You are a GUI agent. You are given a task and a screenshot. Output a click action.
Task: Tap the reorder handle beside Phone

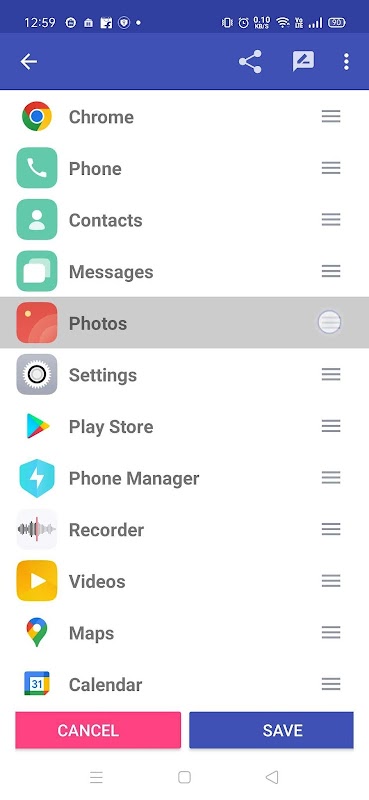tap(331, 168)
